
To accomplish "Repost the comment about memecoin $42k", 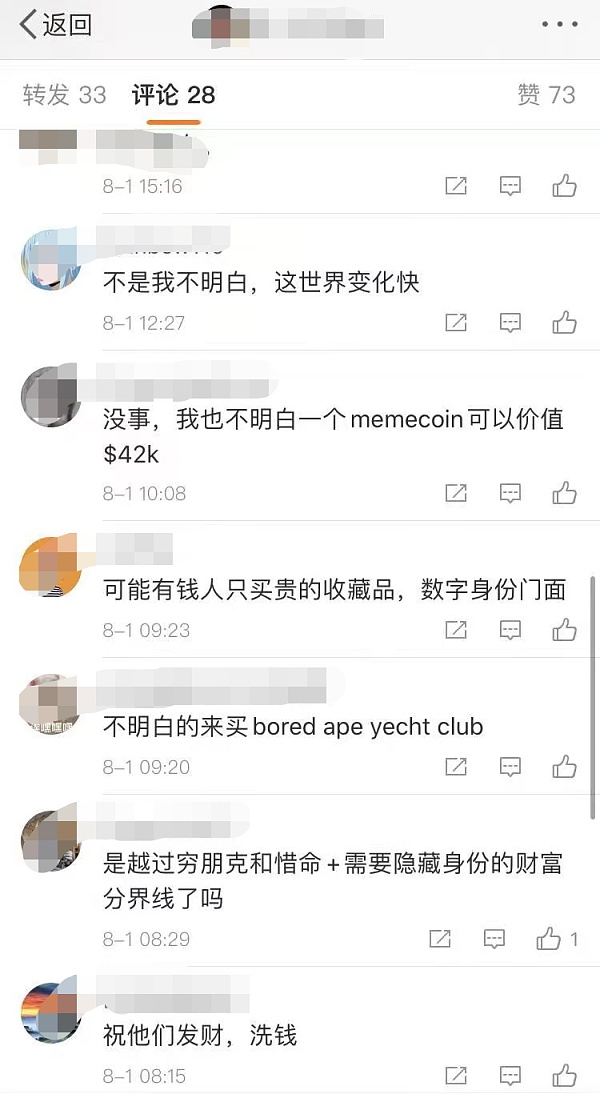I will click(456, 493).
